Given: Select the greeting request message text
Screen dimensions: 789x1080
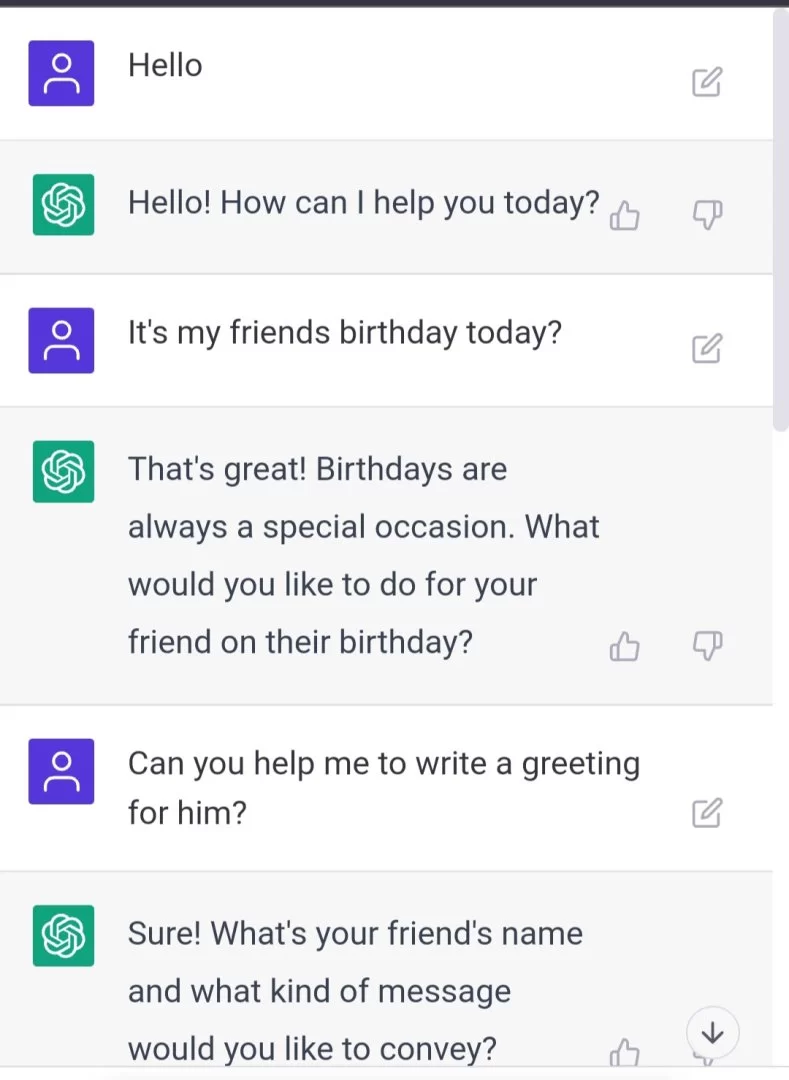Looking at the screenshot, I should pos(383,787).
